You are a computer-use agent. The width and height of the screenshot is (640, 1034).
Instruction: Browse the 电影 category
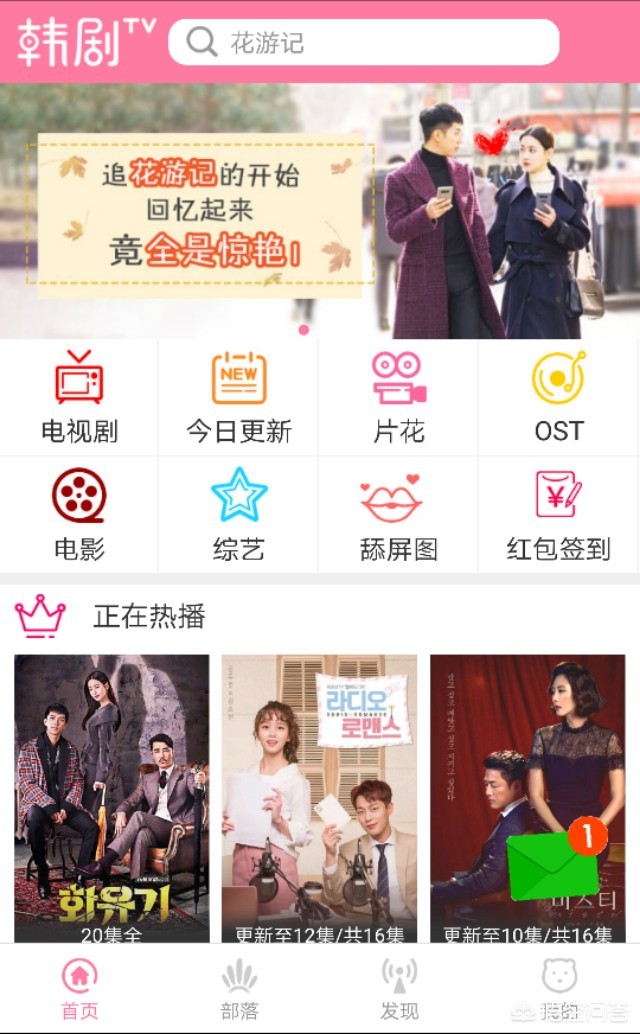(79, 515)
